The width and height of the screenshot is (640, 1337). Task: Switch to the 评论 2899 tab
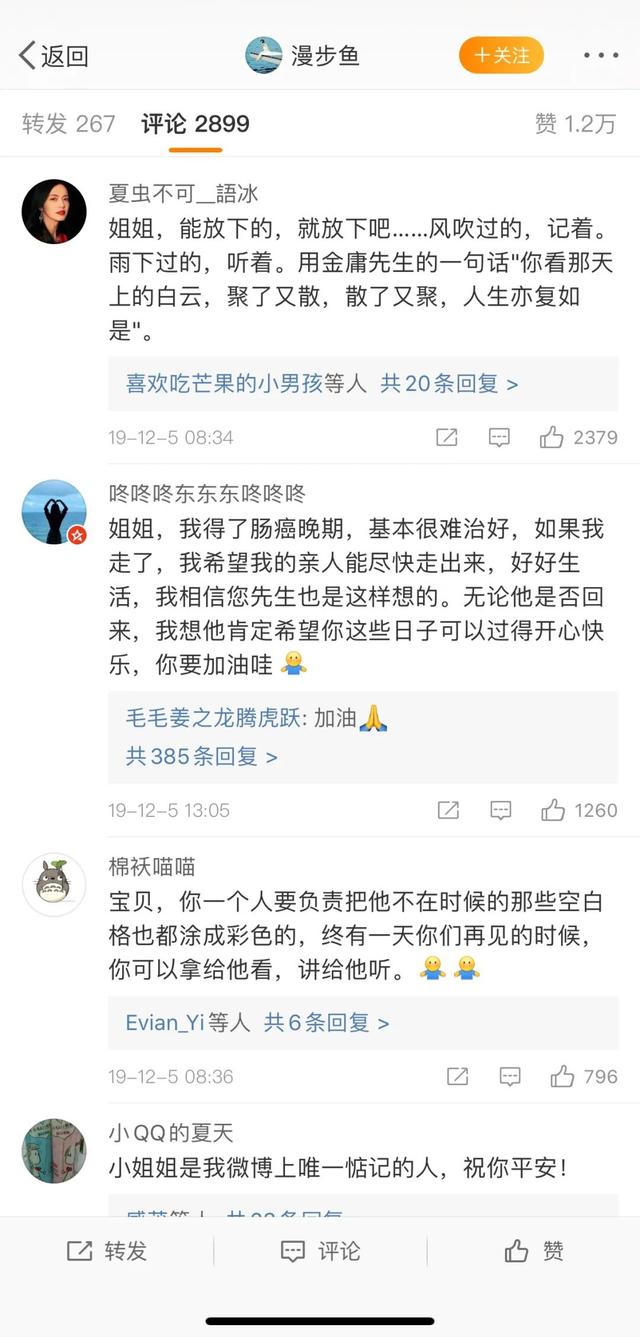point(195,124)
